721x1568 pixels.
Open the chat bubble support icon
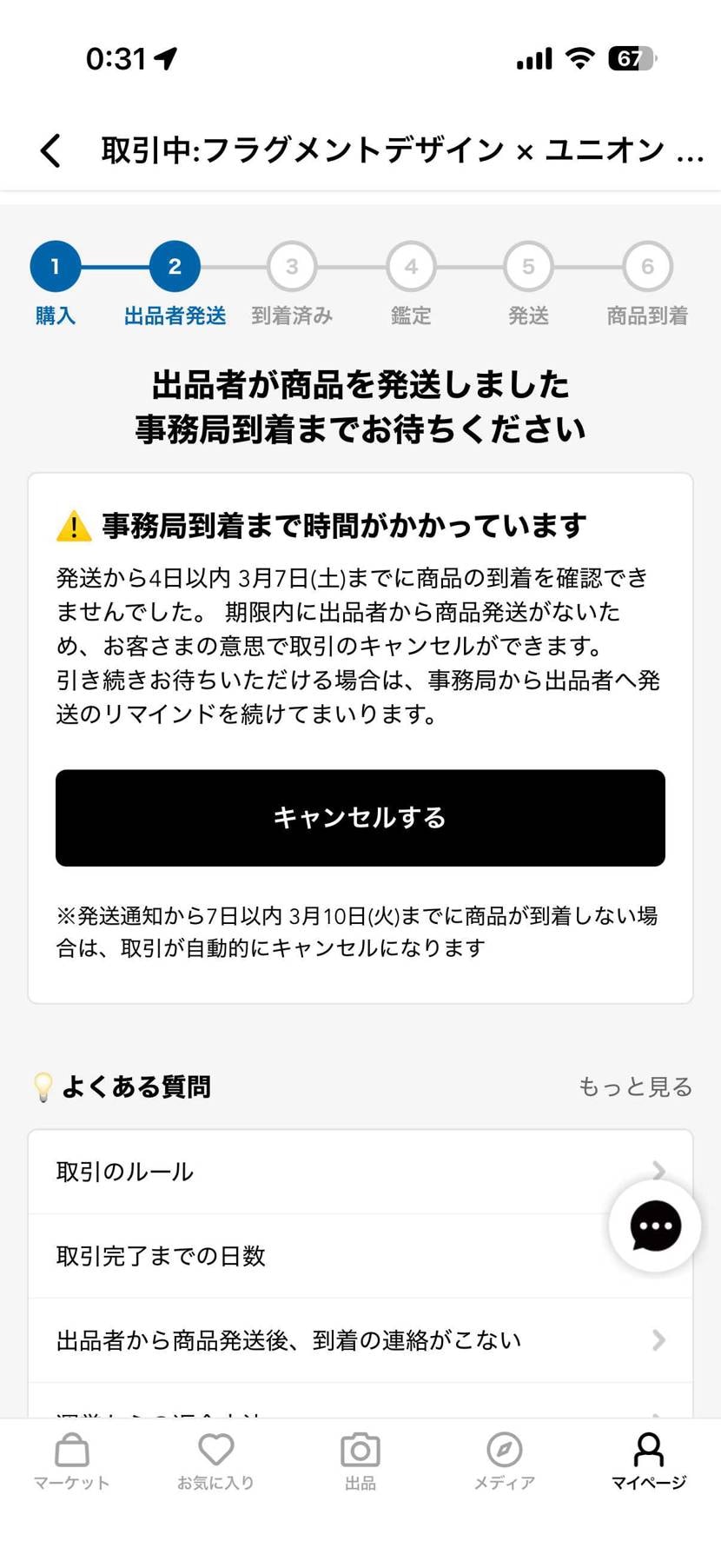point(653,1226)
